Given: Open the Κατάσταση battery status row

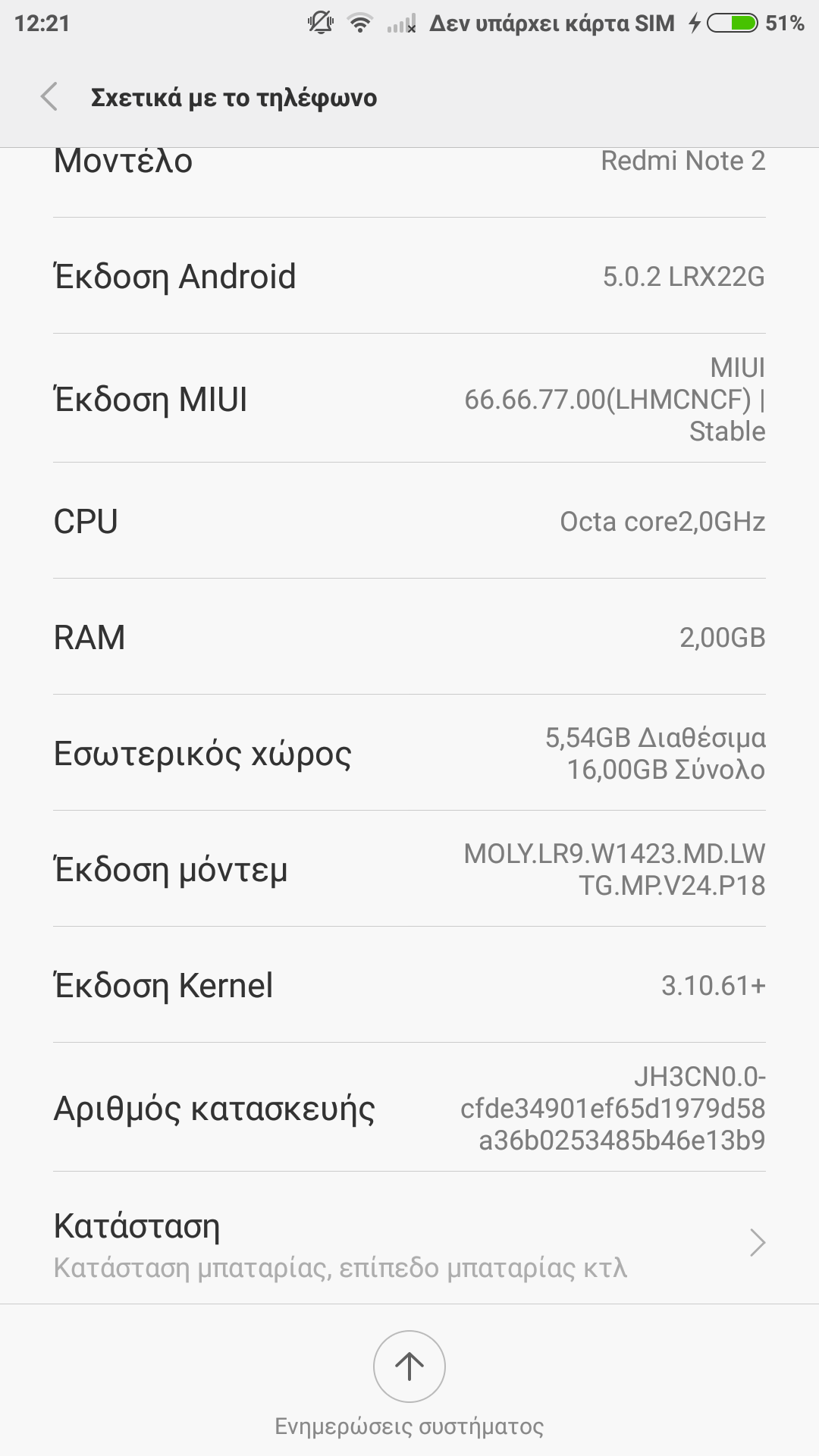Looking at the screenshot, I should (x=409, y=1242).
